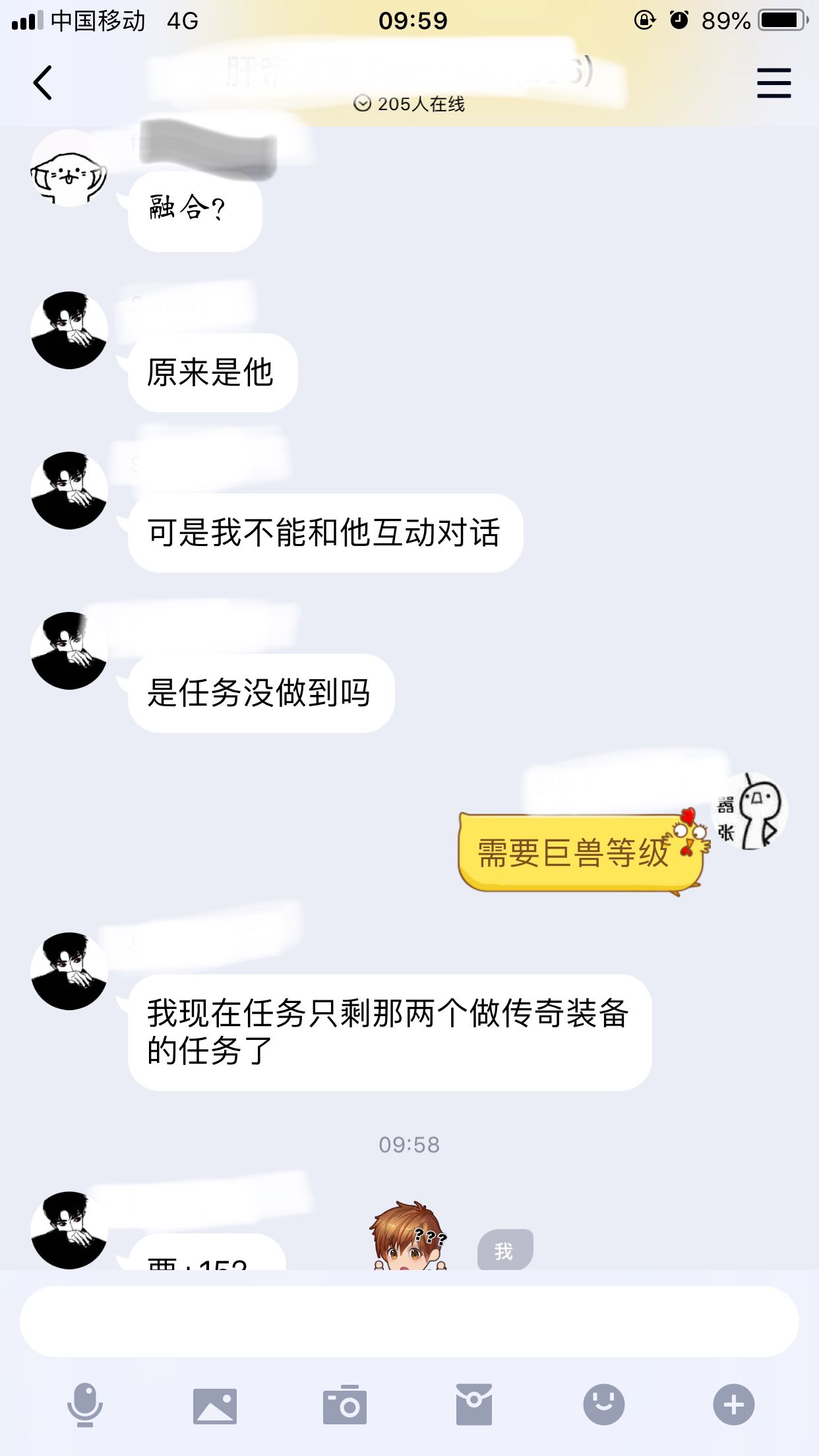Open the camera to take a photo
The height and width of the screenshot is (1456, 819).
click(x=345, y=1405)
